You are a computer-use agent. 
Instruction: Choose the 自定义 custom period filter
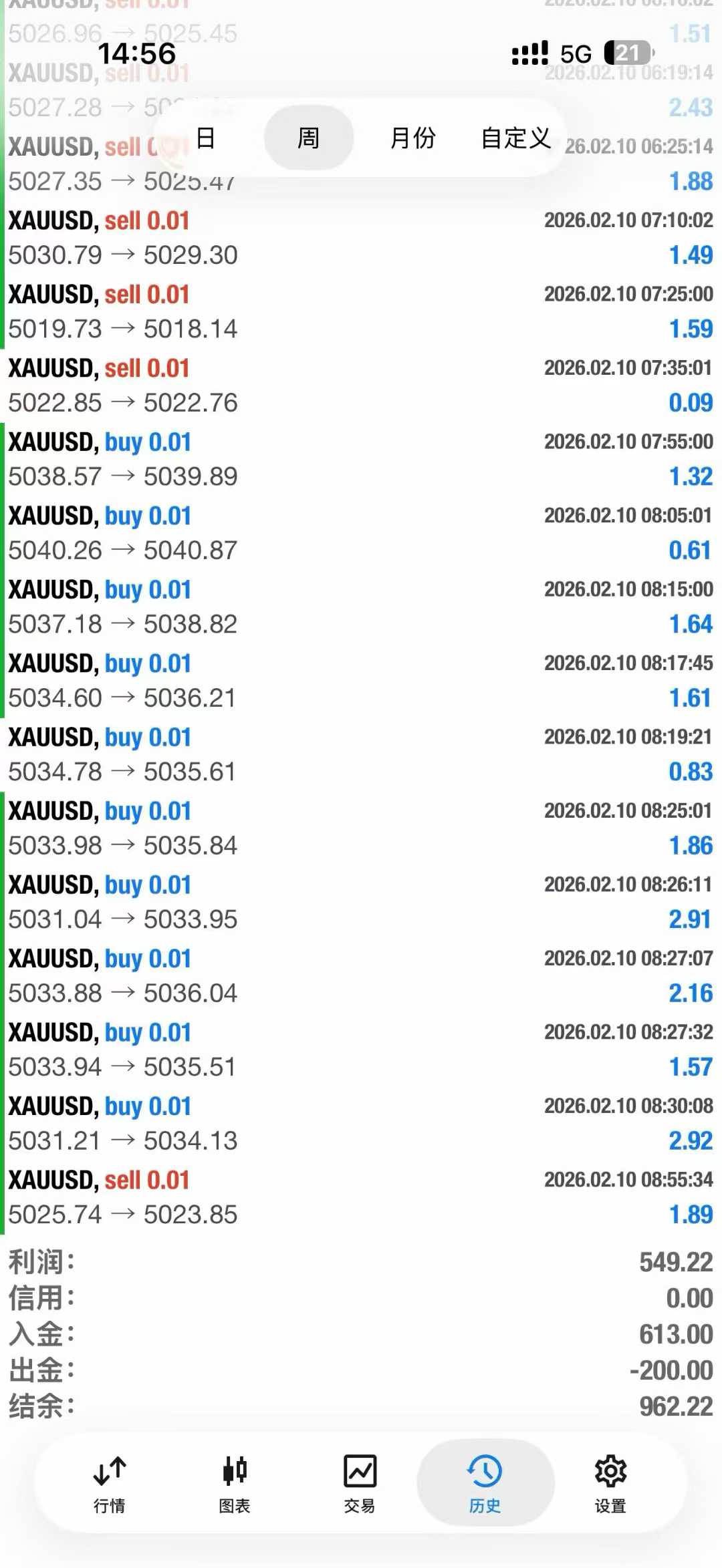pyautogui.click(x=515, y=138)
